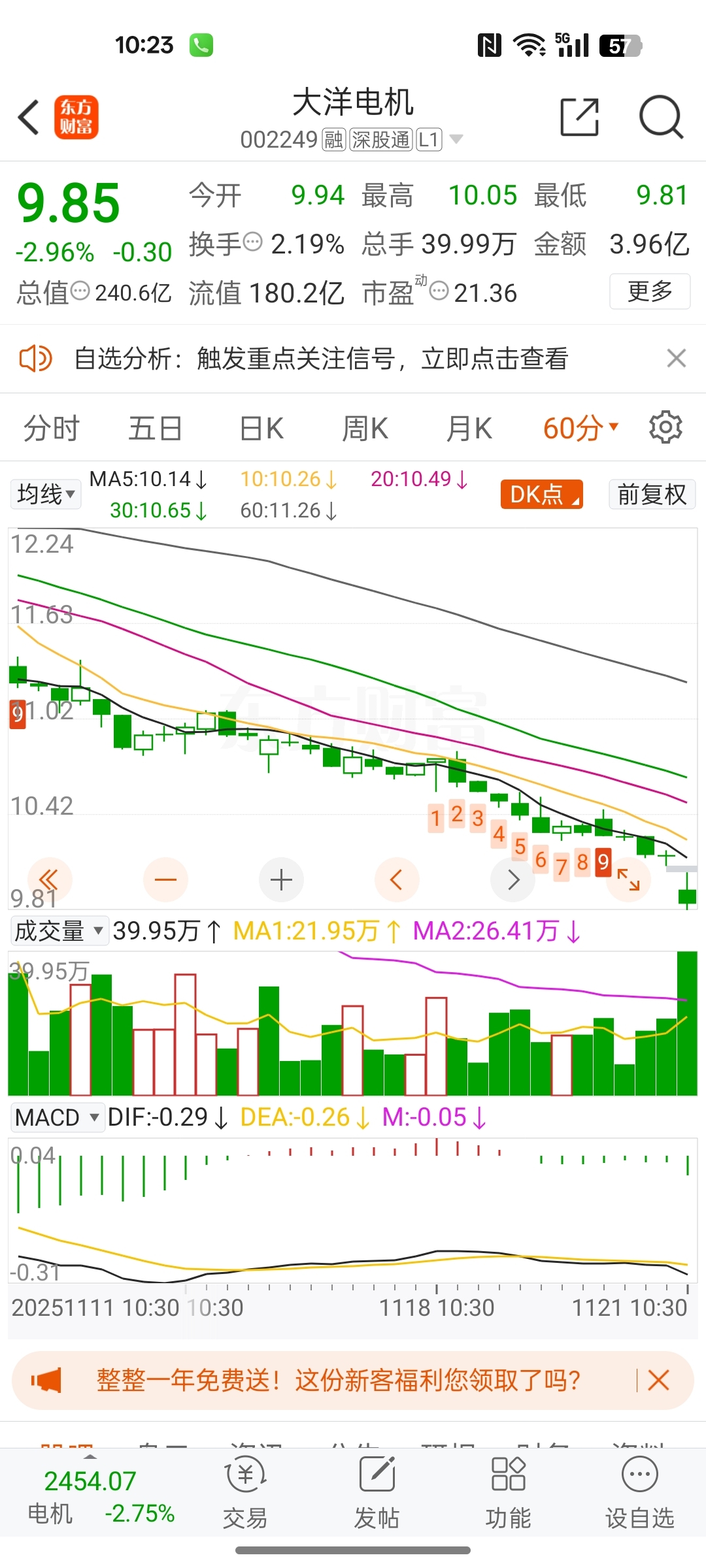706x1568 pixels.
Task: Go back to the previous page
Action: [x=29, y=118]
